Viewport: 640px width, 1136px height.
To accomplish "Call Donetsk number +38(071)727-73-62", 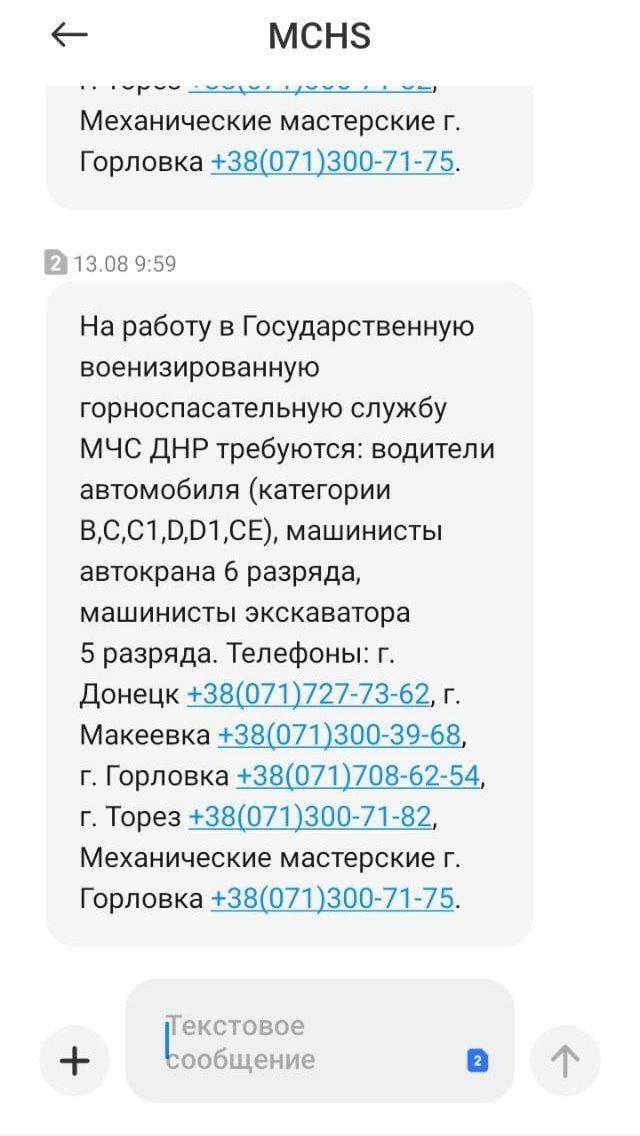I will point(307,693).
